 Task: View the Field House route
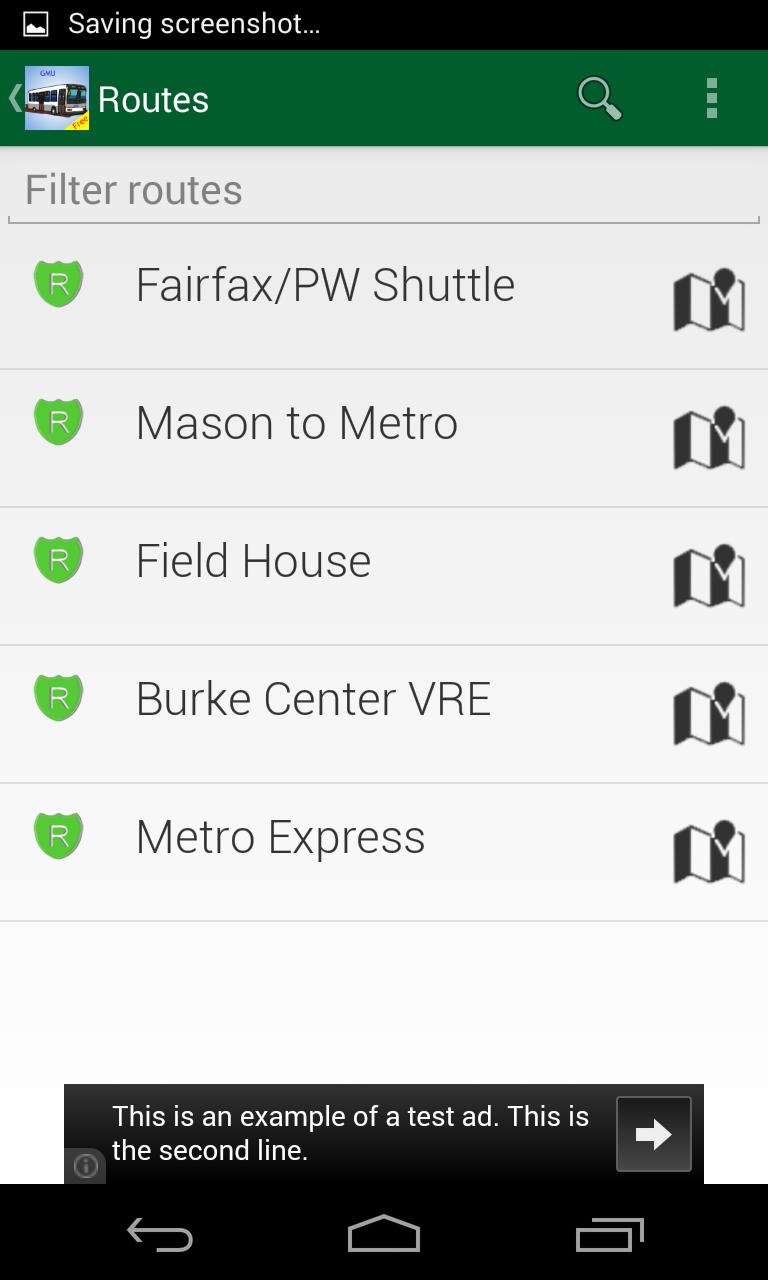click(253, 562)
